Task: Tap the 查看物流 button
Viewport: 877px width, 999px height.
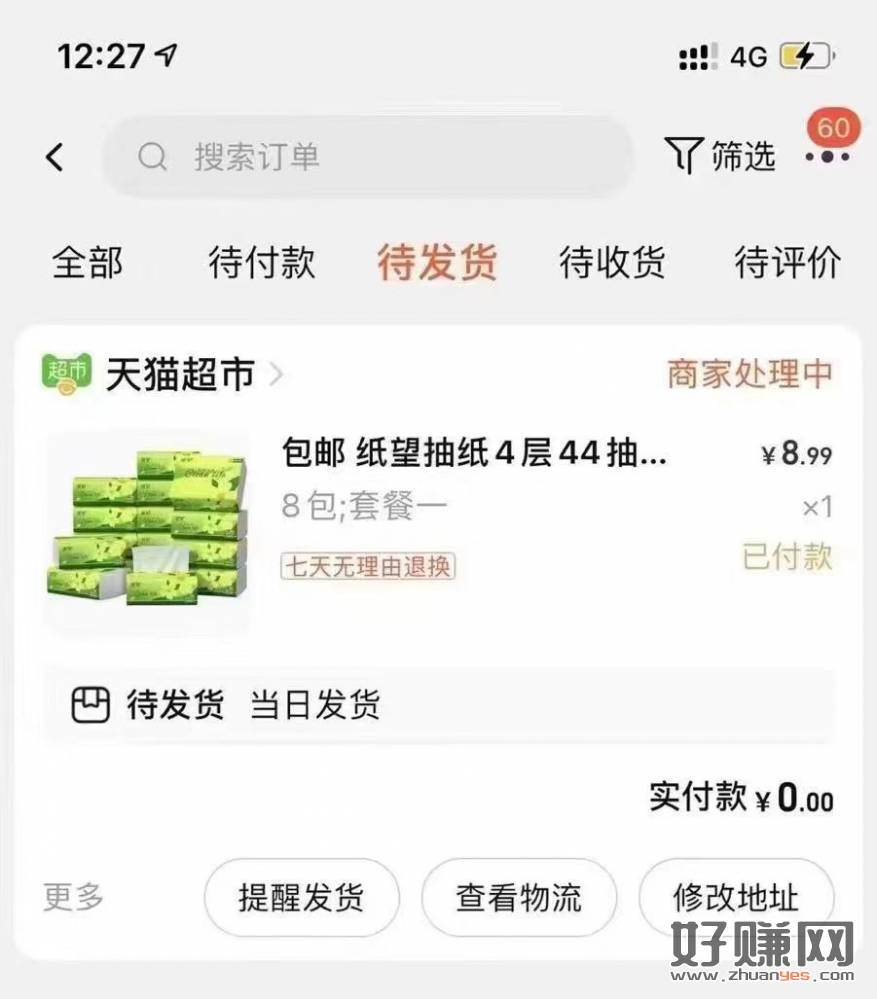Action: coord(518,898)
